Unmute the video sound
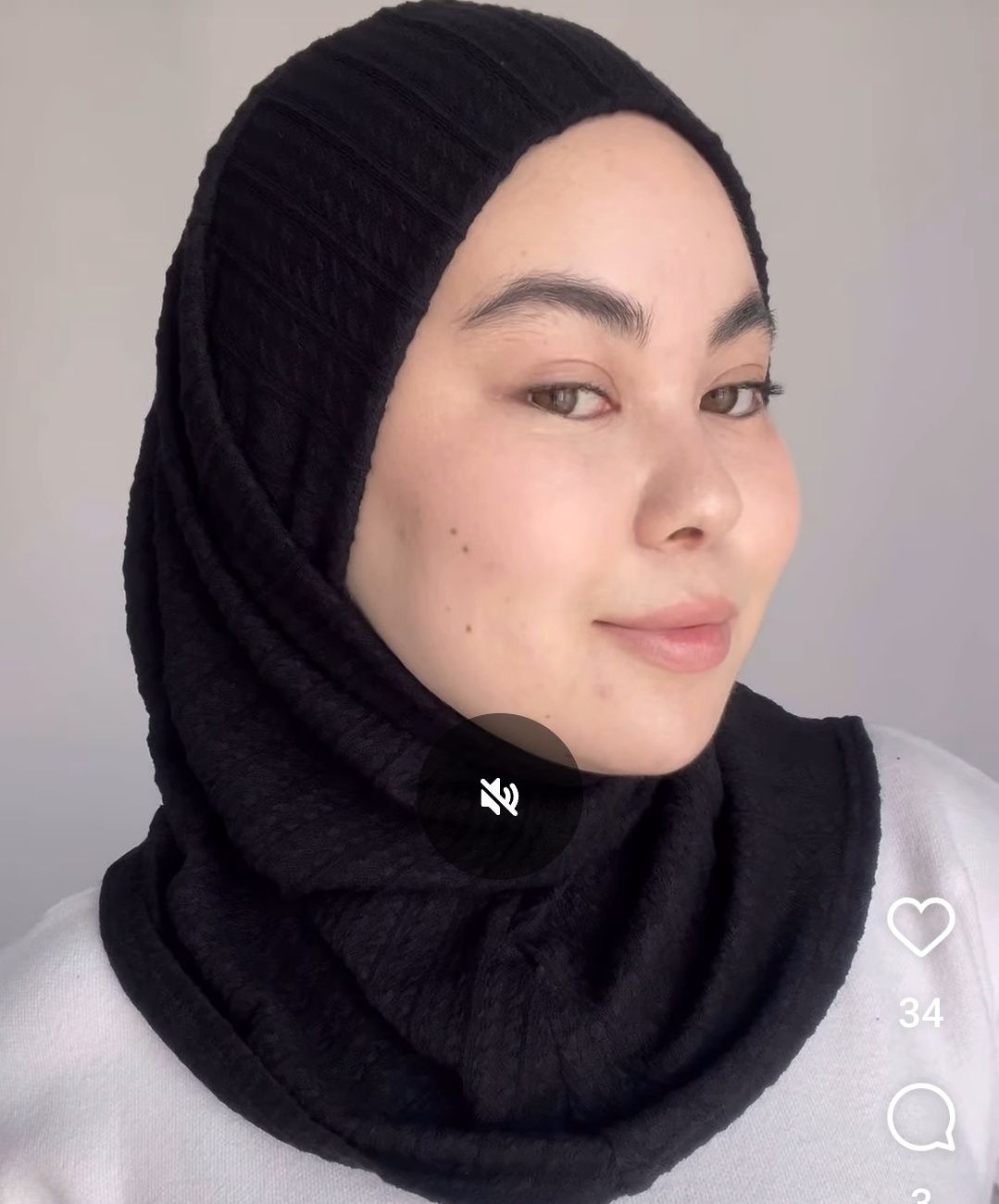This screenshot has width=999, height=1204. point(499,796)
